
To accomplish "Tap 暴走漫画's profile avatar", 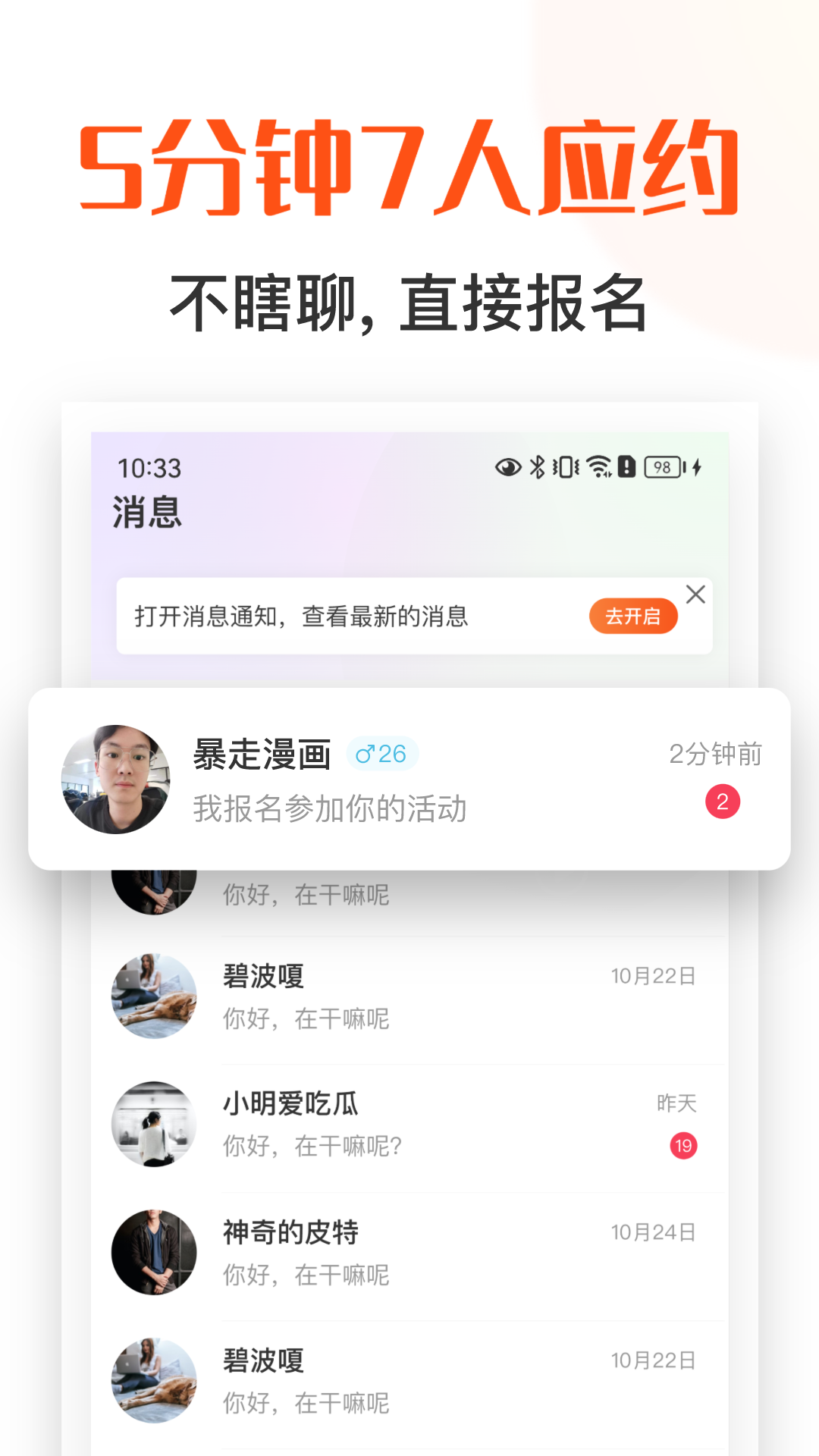I will (x=115, y=777).
